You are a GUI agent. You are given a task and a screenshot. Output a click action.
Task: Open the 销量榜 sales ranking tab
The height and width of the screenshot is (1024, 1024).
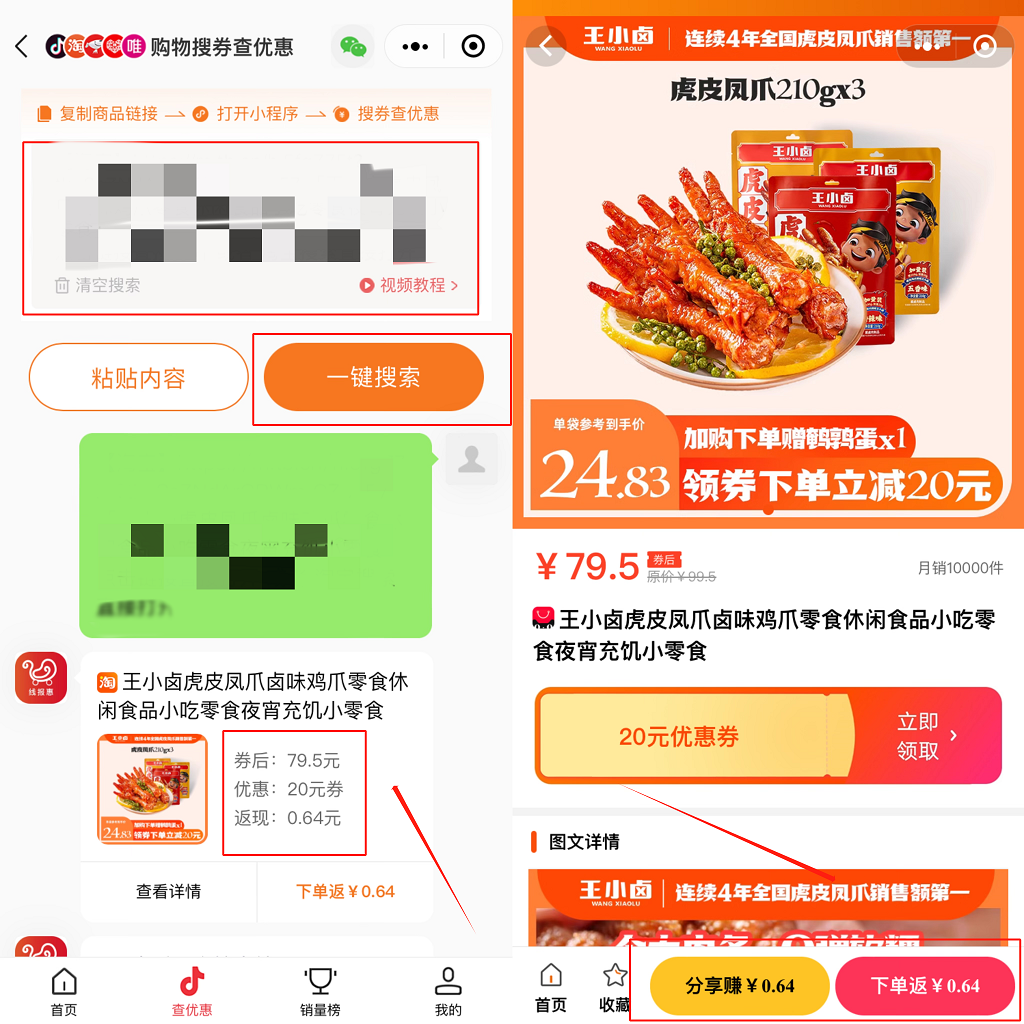pyautogui.click(x=320, y=992)
